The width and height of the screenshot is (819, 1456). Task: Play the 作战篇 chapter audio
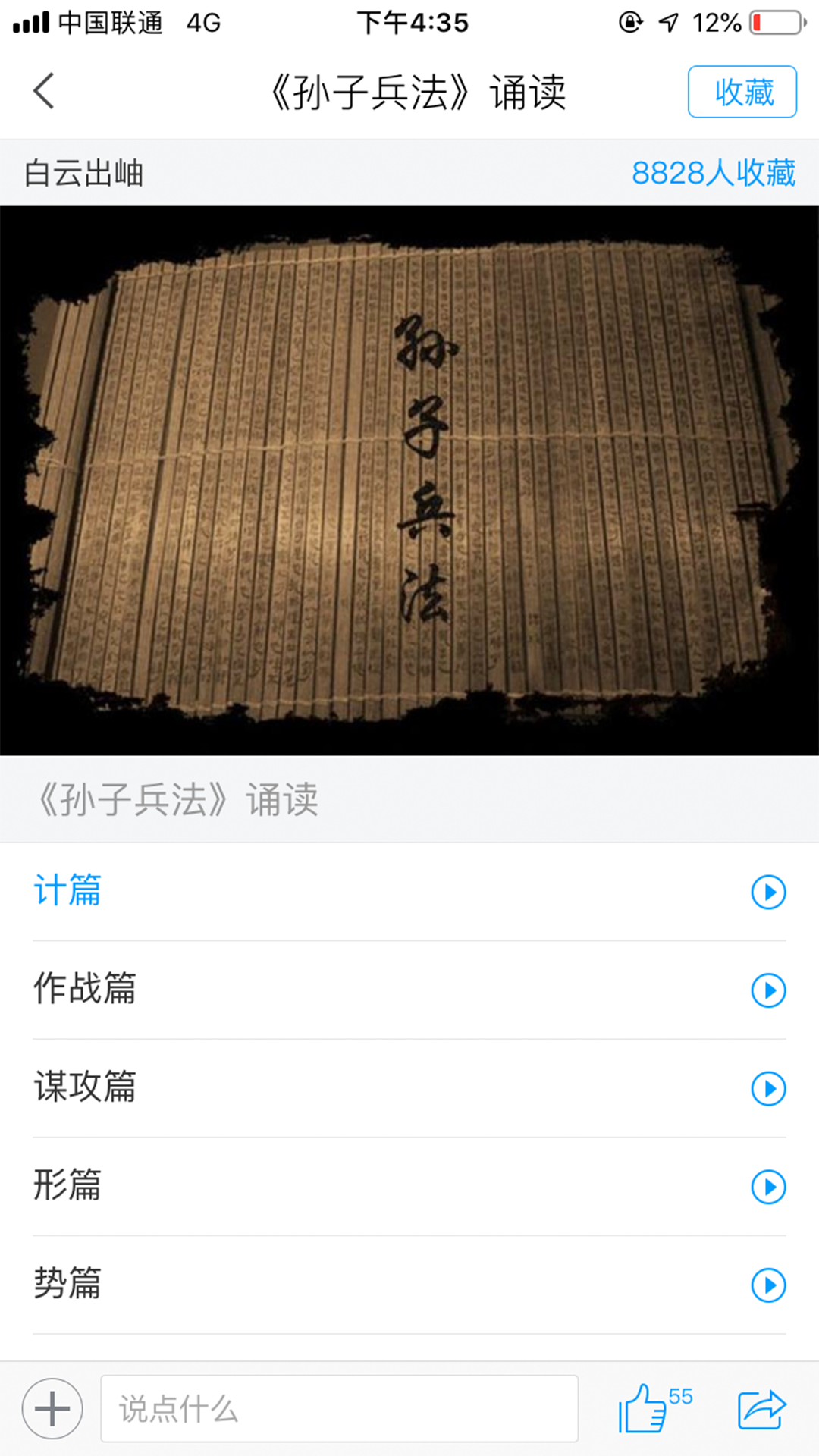pyautogui.click(x=768, y=990)
